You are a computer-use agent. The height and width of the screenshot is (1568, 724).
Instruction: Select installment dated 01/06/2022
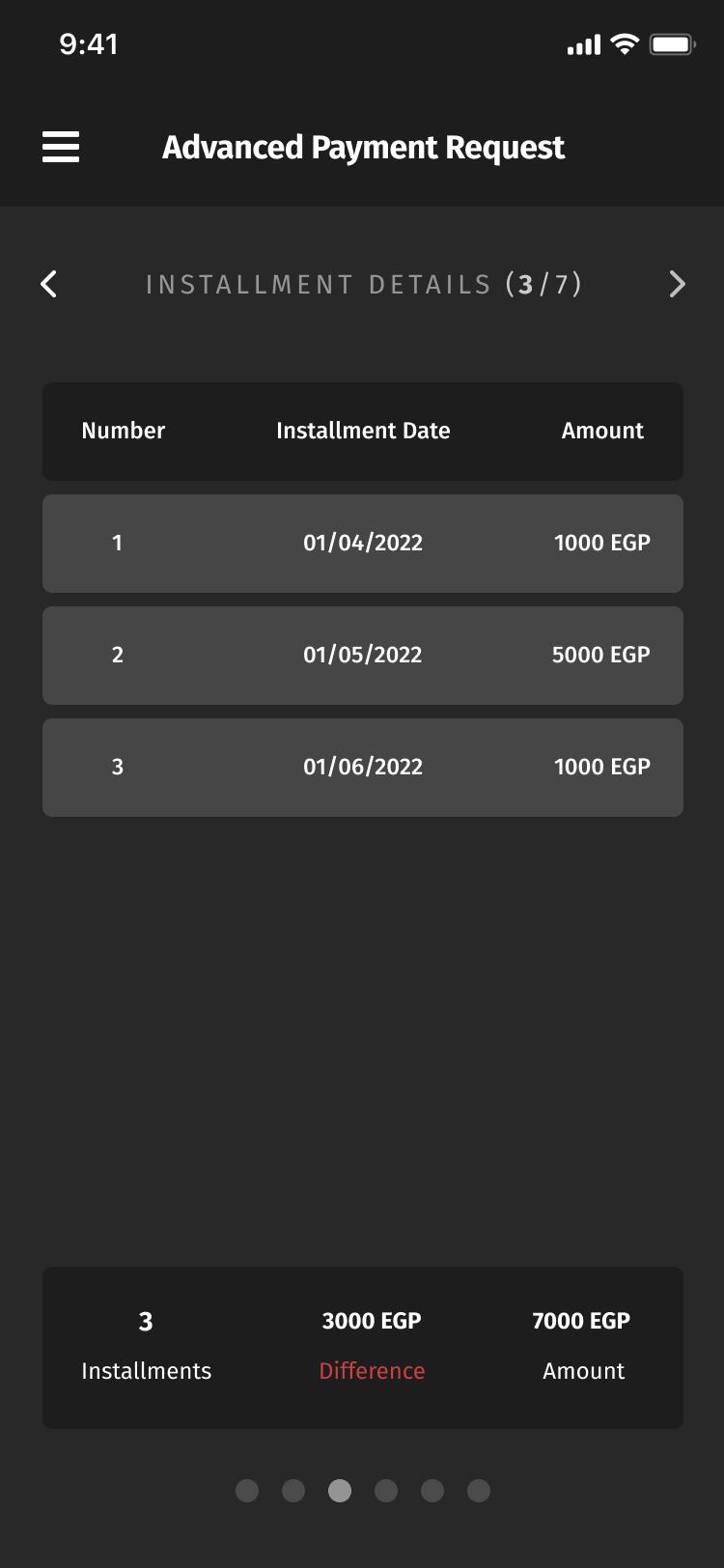363,768
